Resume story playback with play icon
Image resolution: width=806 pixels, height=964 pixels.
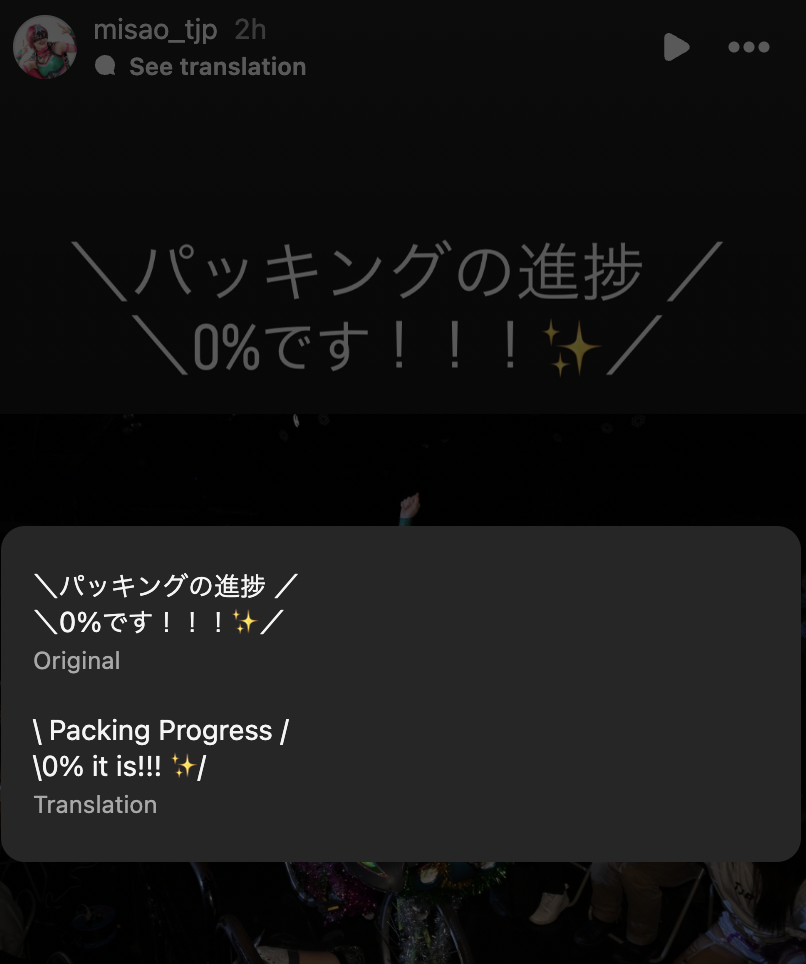tap(676, 47)
